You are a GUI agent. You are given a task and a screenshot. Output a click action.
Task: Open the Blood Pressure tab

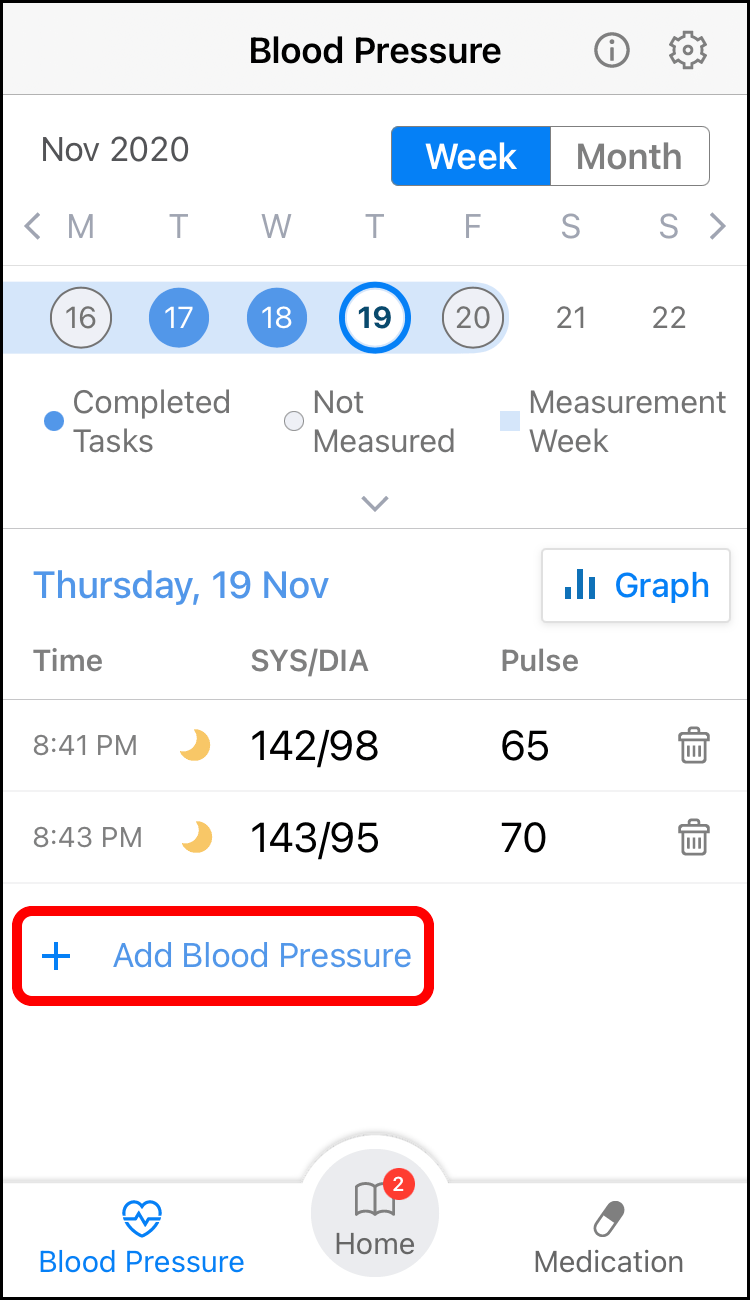pyautogui.click(x=140, y=1232)
